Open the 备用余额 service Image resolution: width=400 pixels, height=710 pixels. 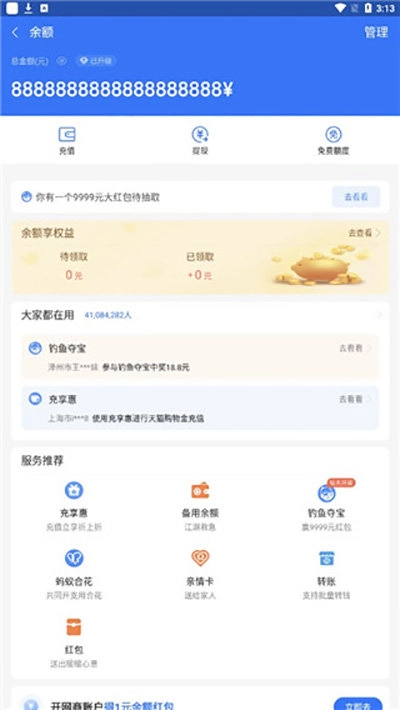tap(200, 506)
